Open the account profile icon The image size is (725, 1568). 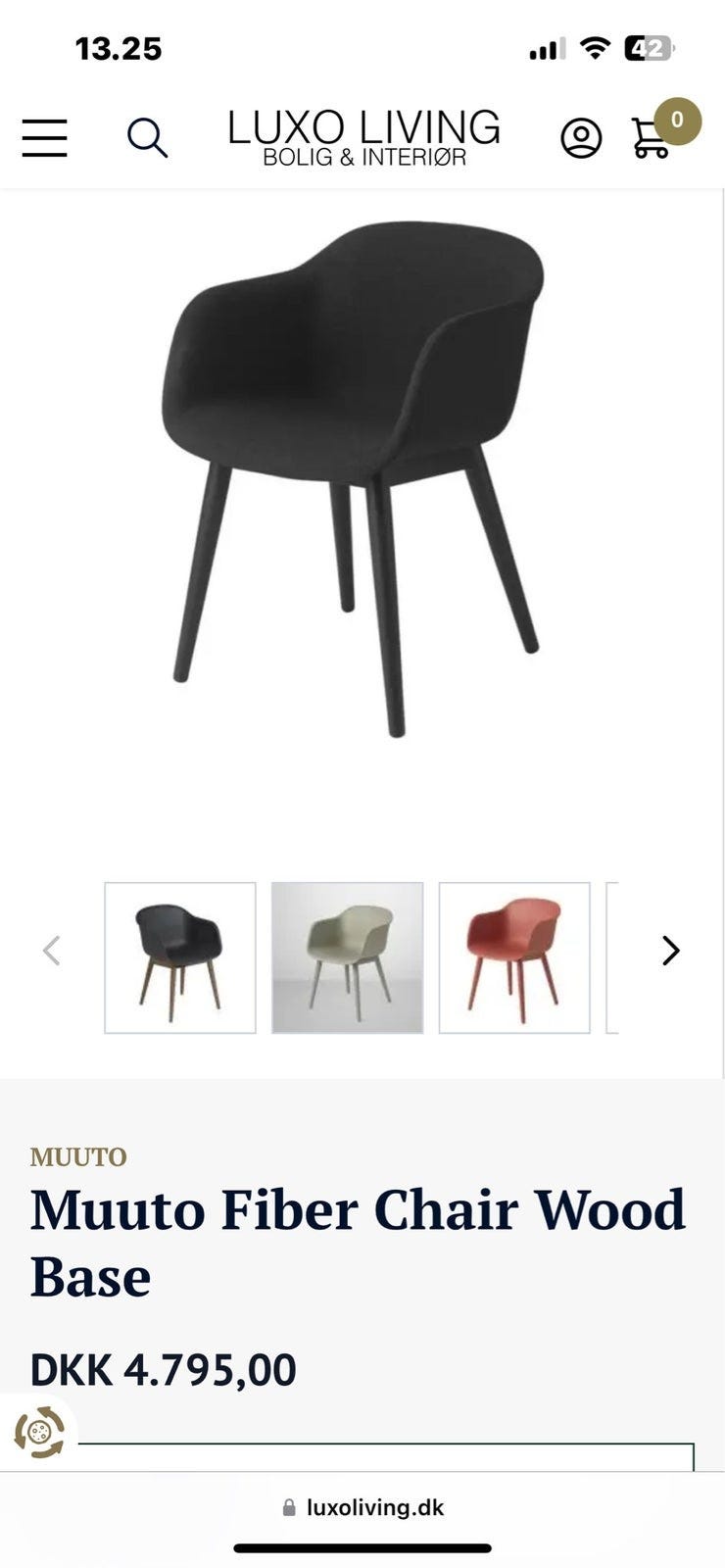[x=581, y=138]
